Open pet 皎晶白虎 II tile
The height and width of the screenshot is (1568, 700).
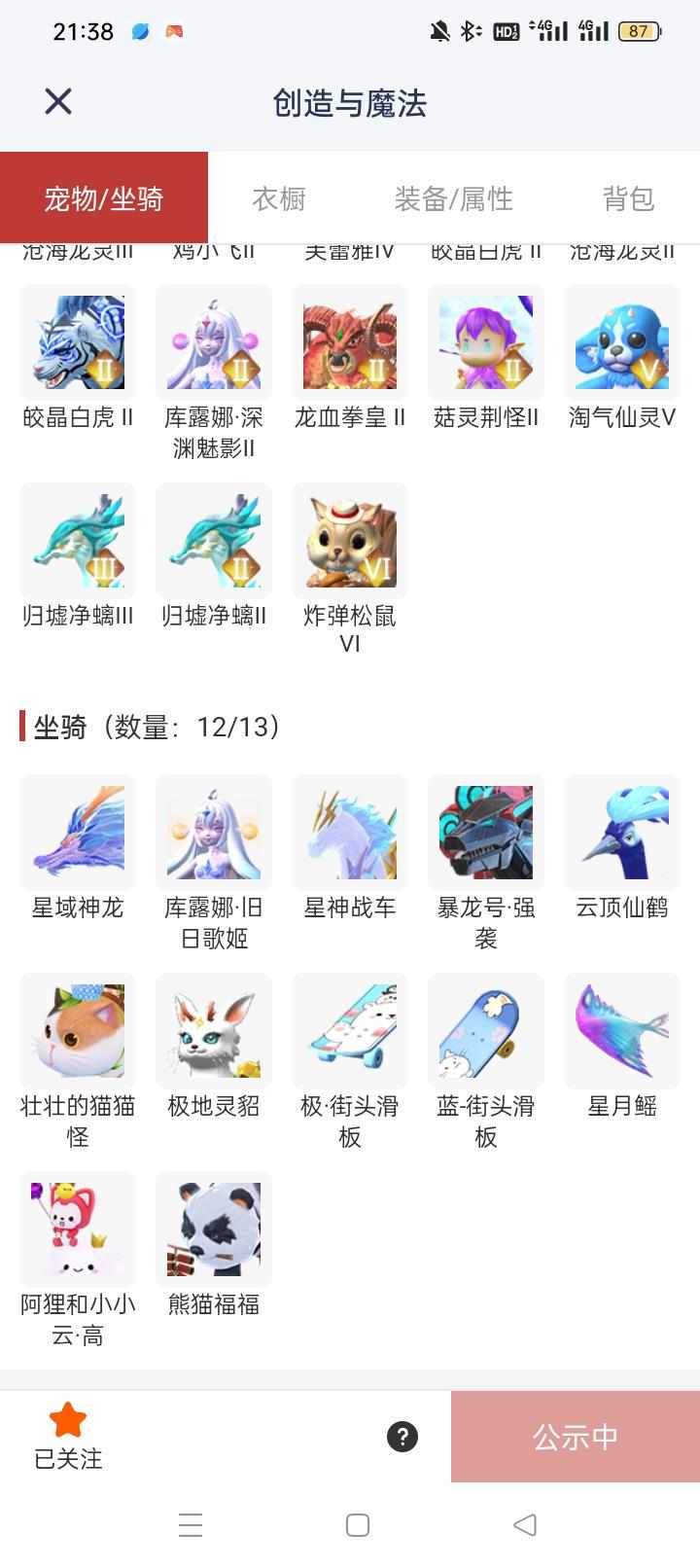coord(78,342)
